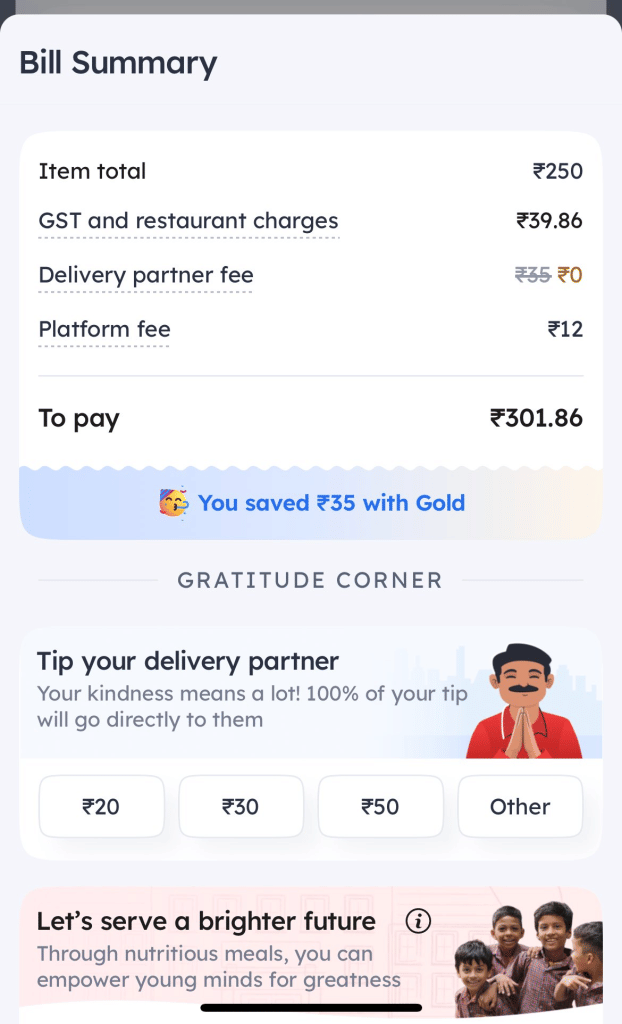View Delivery partner fee breakdown

(x=146, y=276)
